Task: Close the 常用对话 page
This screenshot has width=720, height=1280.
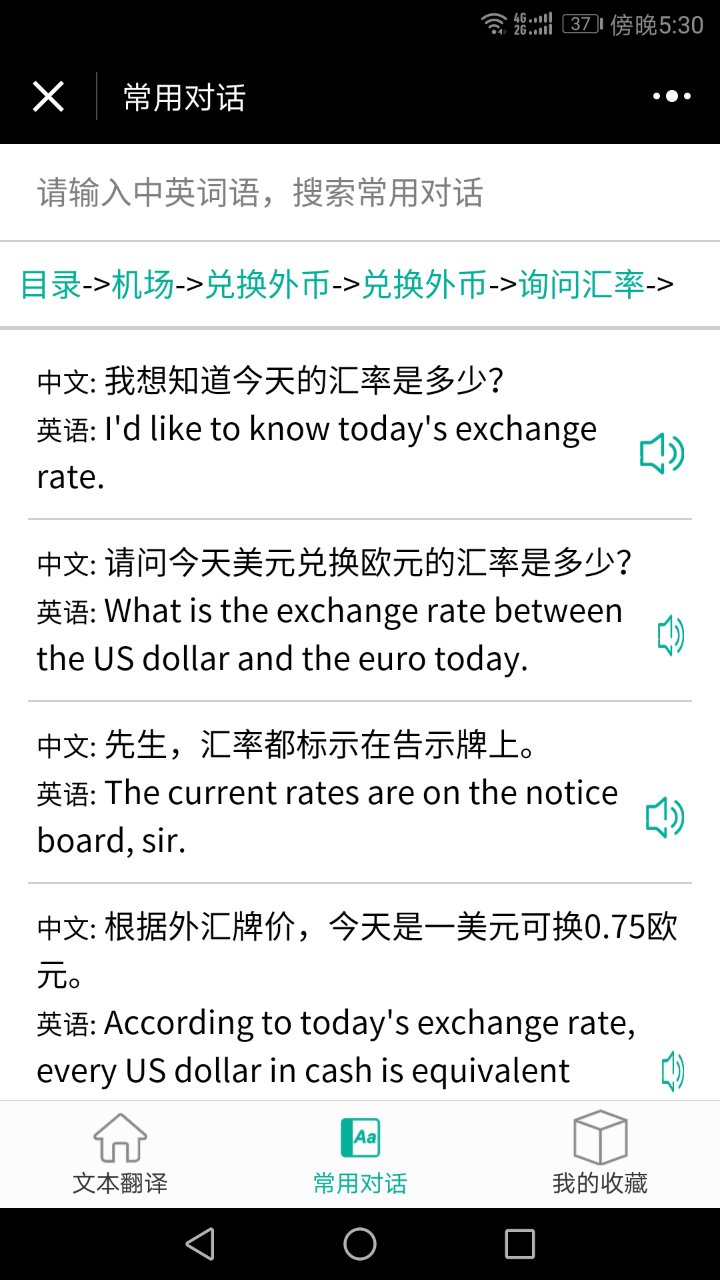Action: point(48,97)
